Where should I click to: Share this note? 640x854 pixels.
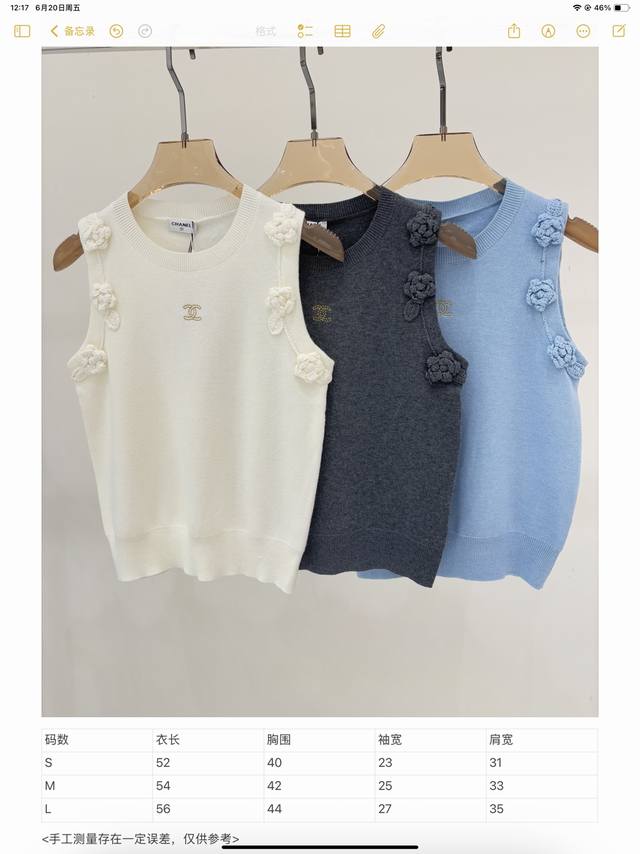(x=514, y=31)
